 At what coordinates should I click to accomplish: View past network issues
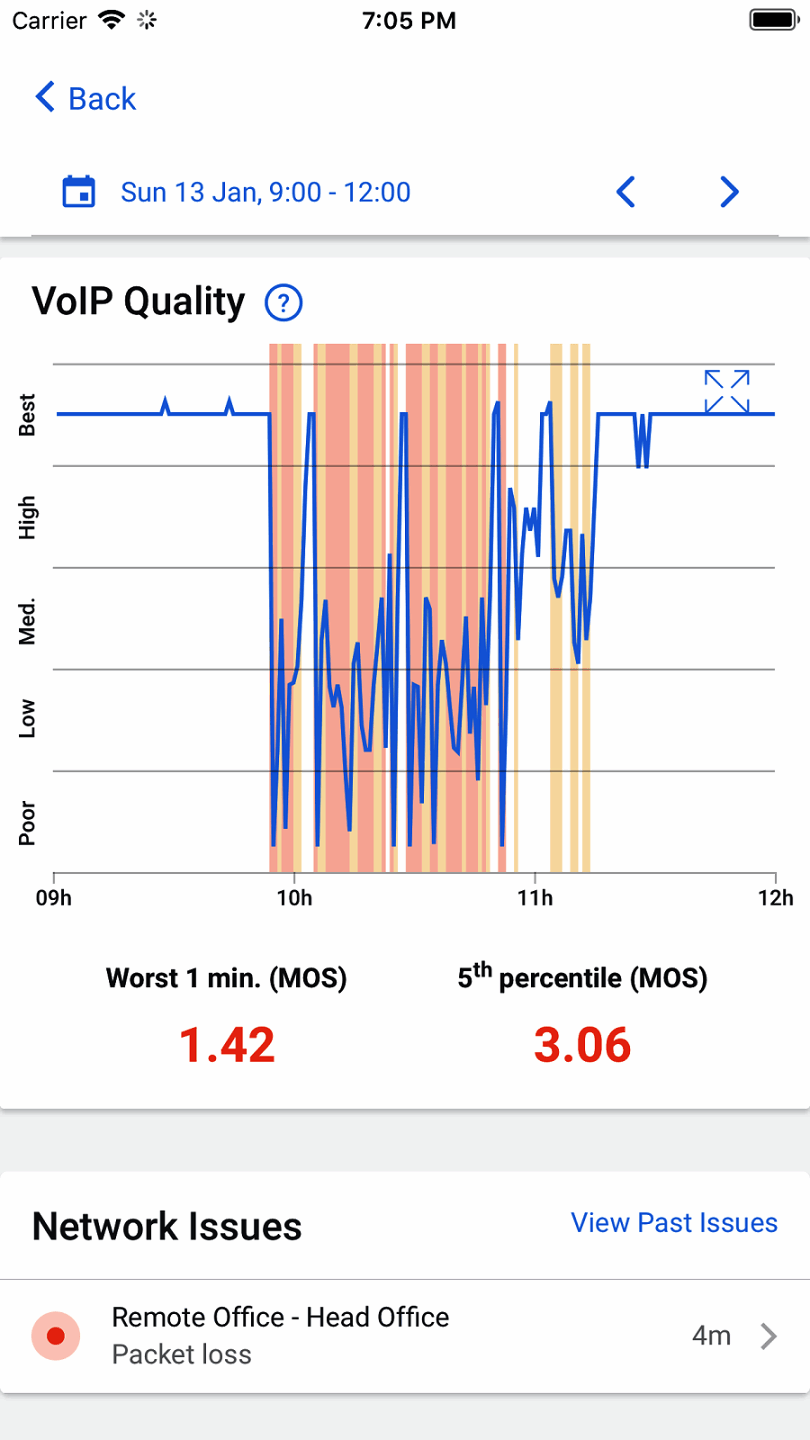coord(673,1223)
